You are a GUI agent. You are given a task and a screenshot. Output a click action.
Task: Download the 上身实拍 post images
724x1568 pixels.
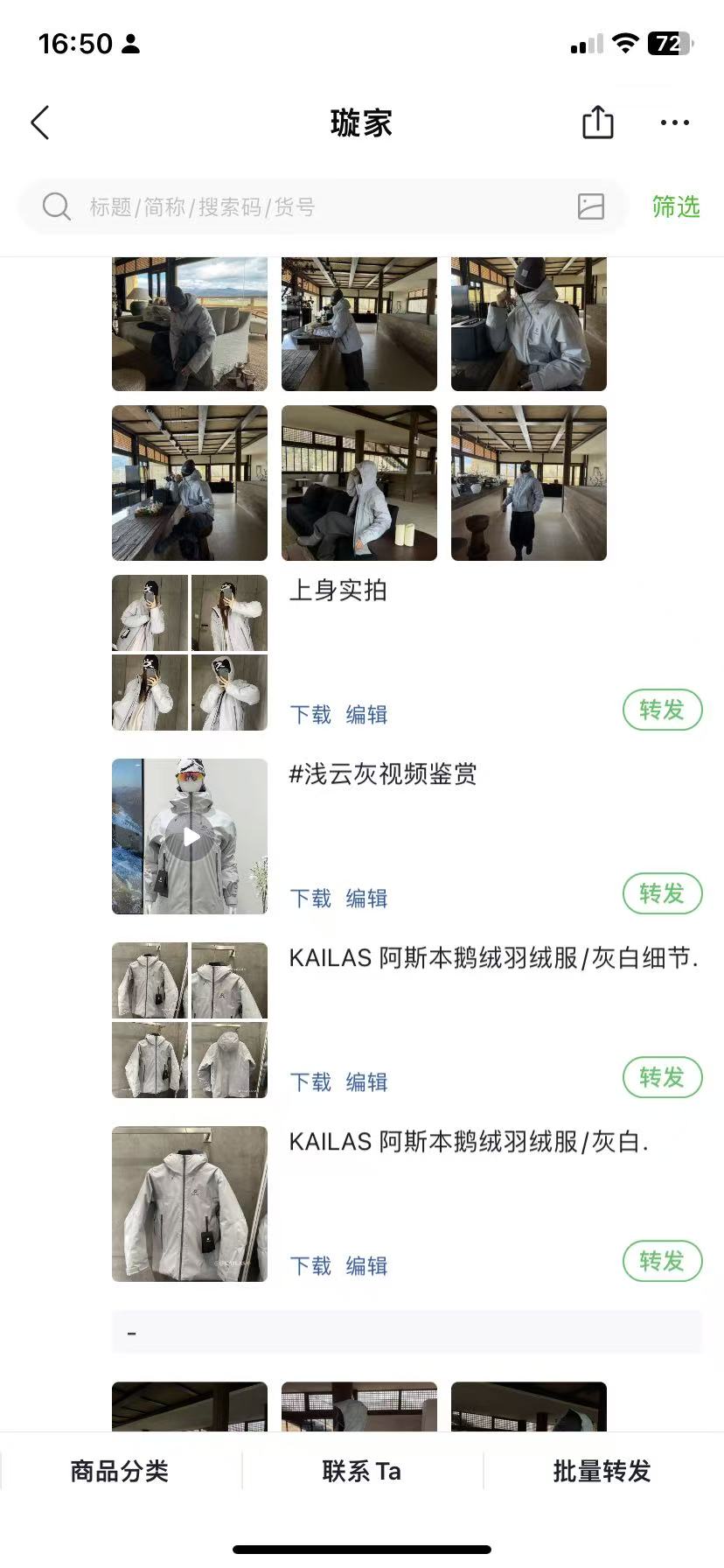310,715
